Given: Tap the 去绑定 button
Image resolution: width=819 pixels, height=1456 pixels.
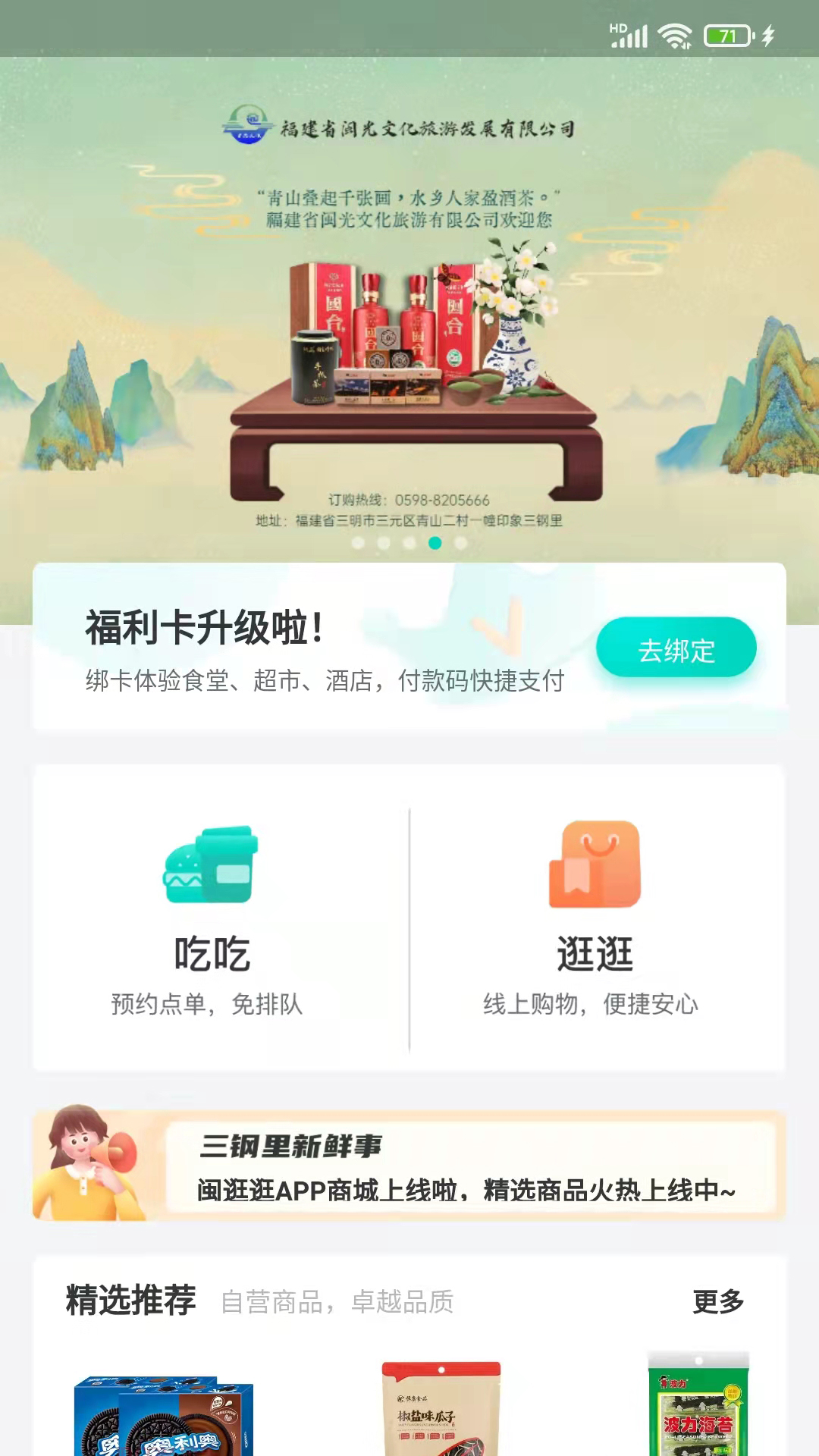Looking at the screenshot, I should tap(676, 648).
